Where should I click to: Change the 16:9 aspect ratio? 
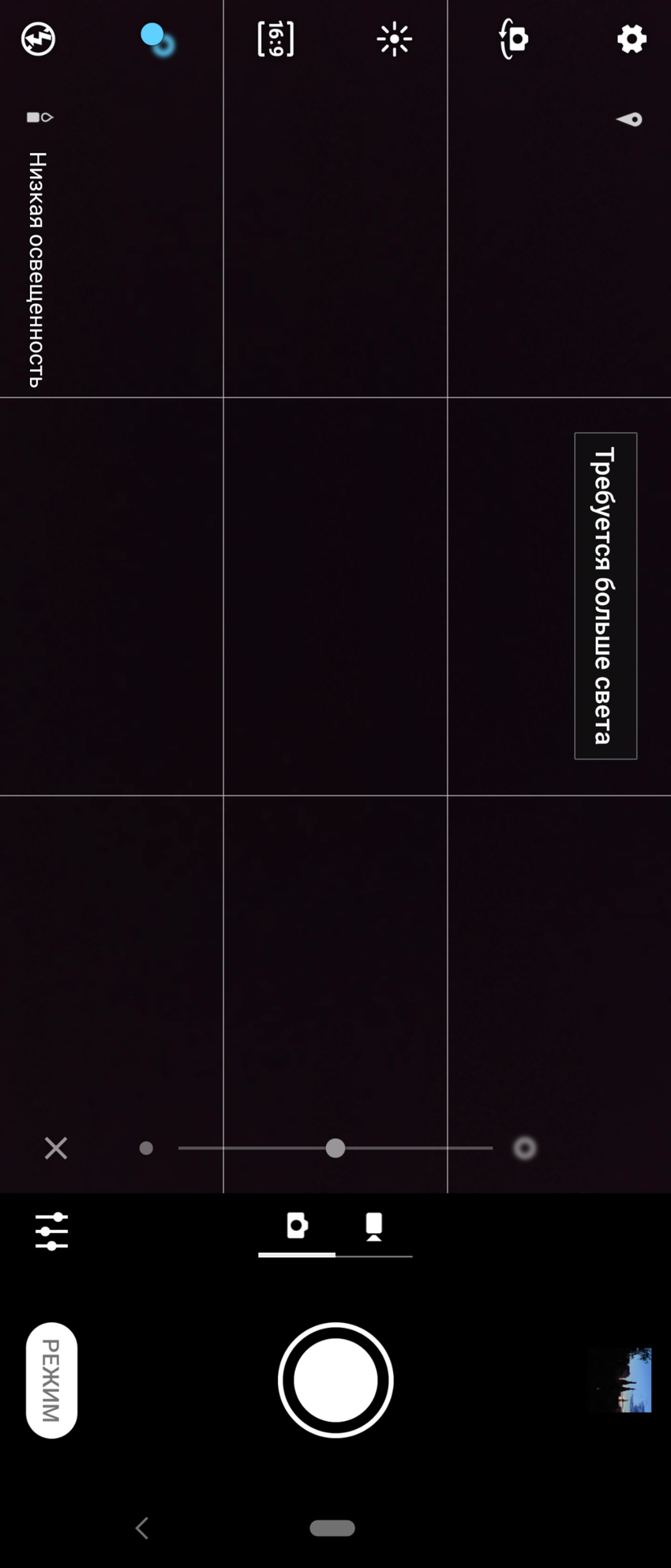click(x=276, y=39)
